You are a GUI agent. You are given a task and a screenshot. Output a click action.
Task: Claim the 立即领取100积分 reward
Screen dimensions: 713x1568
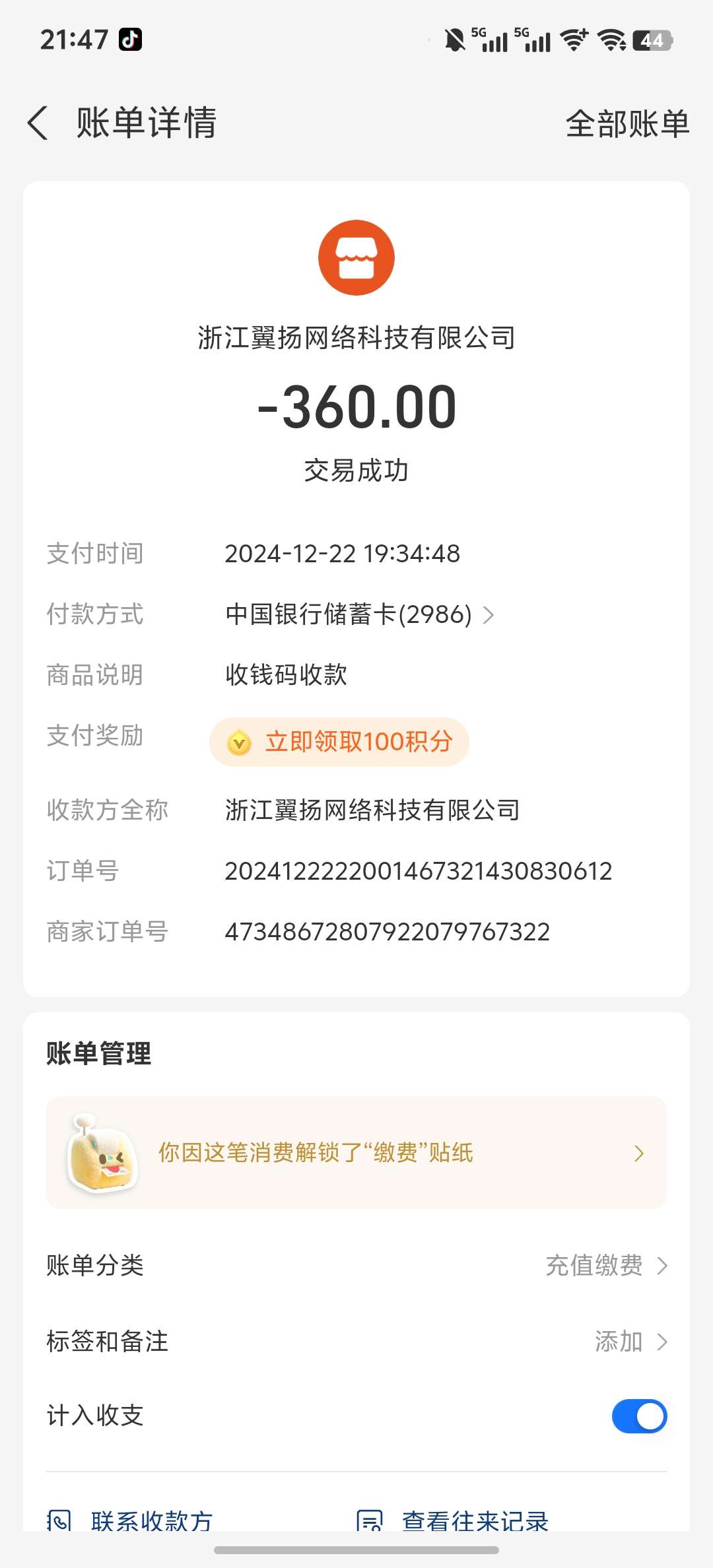(x=339, y=742)
